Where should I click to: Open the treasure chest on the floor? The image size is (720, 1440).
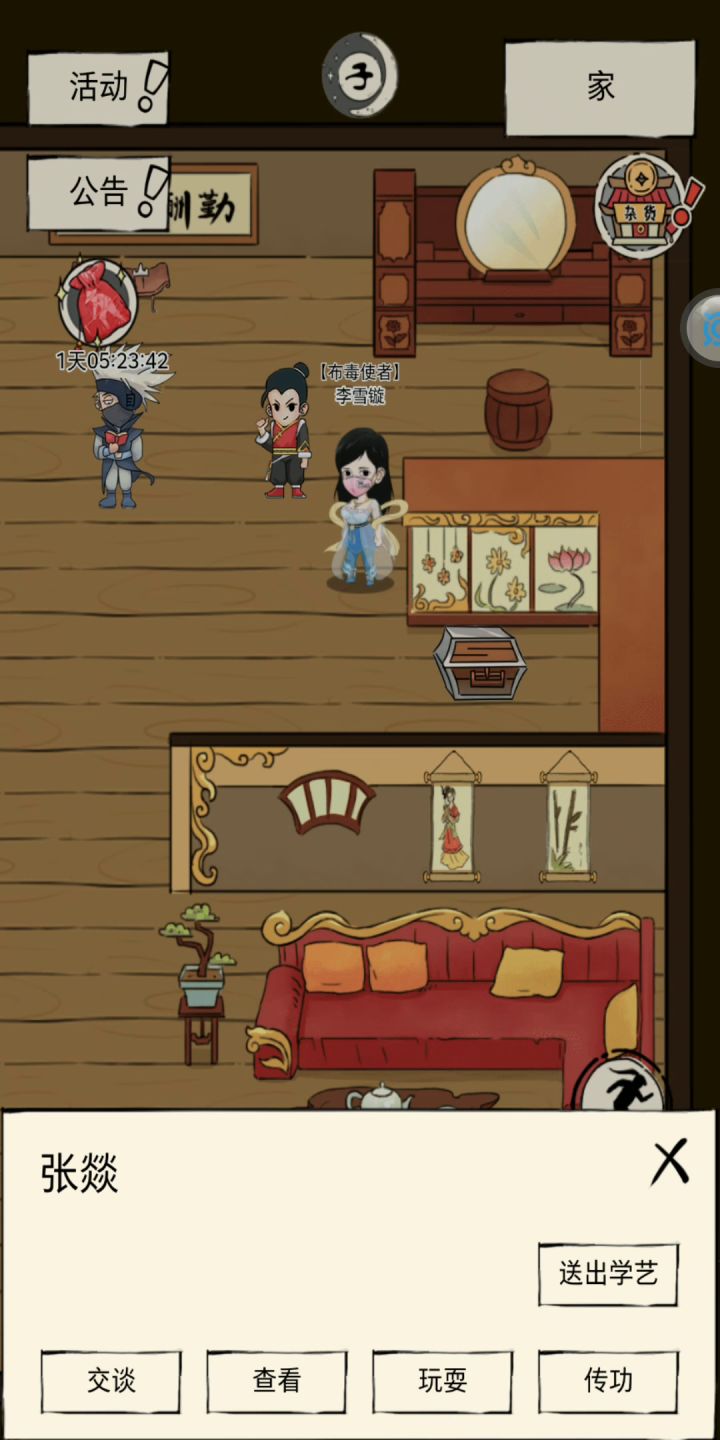(x=481, y=662)
